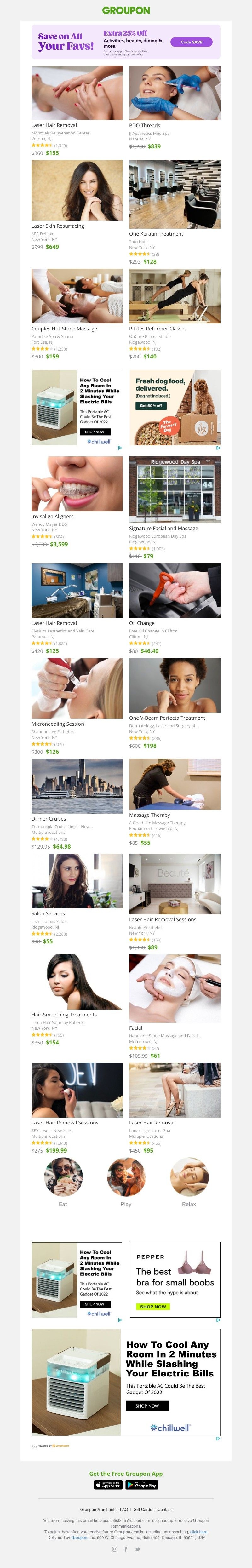Open the Dinner Cruises deal
Screen dimensions: 252x1568
pos(77,786)
